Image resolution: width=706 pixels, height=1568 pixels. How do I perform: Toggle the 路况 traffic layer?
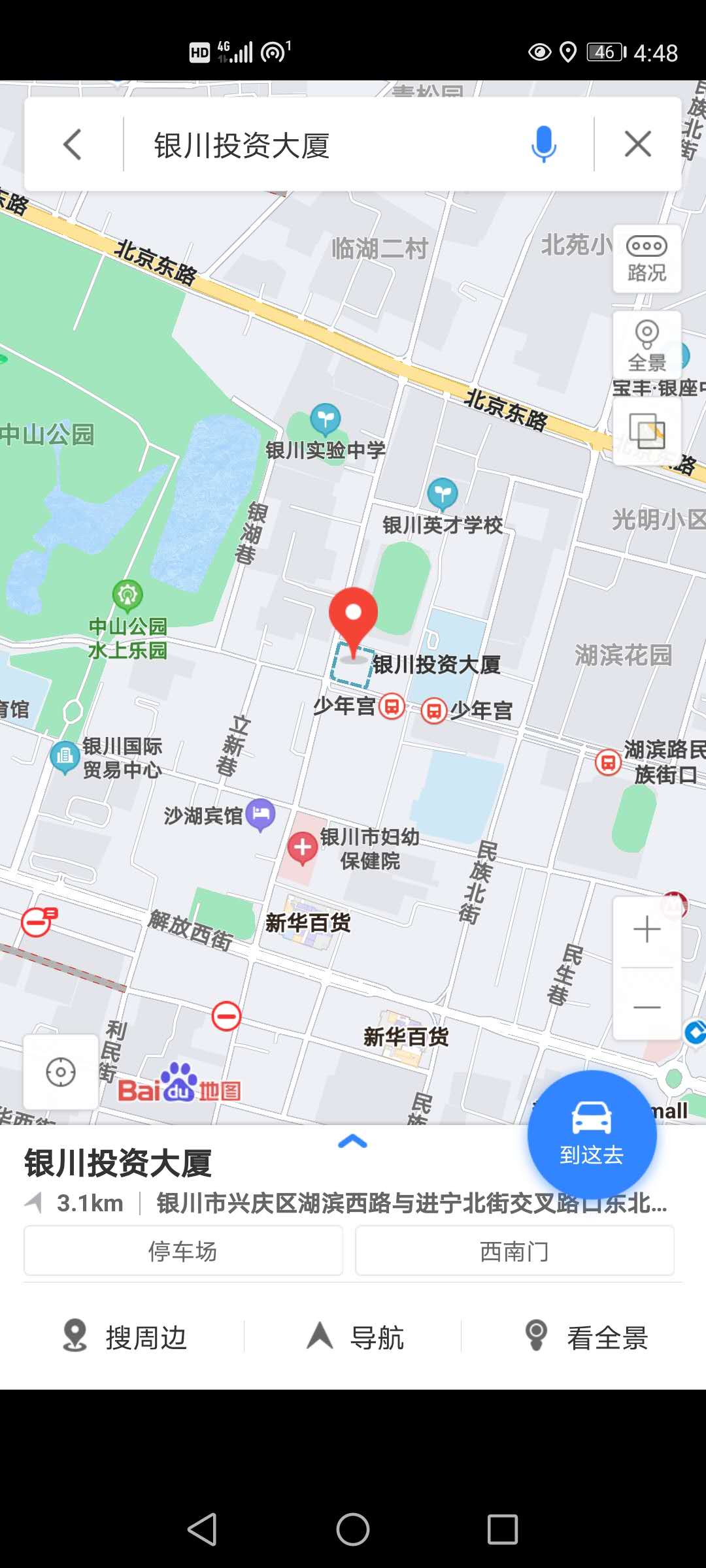(647, 259)
